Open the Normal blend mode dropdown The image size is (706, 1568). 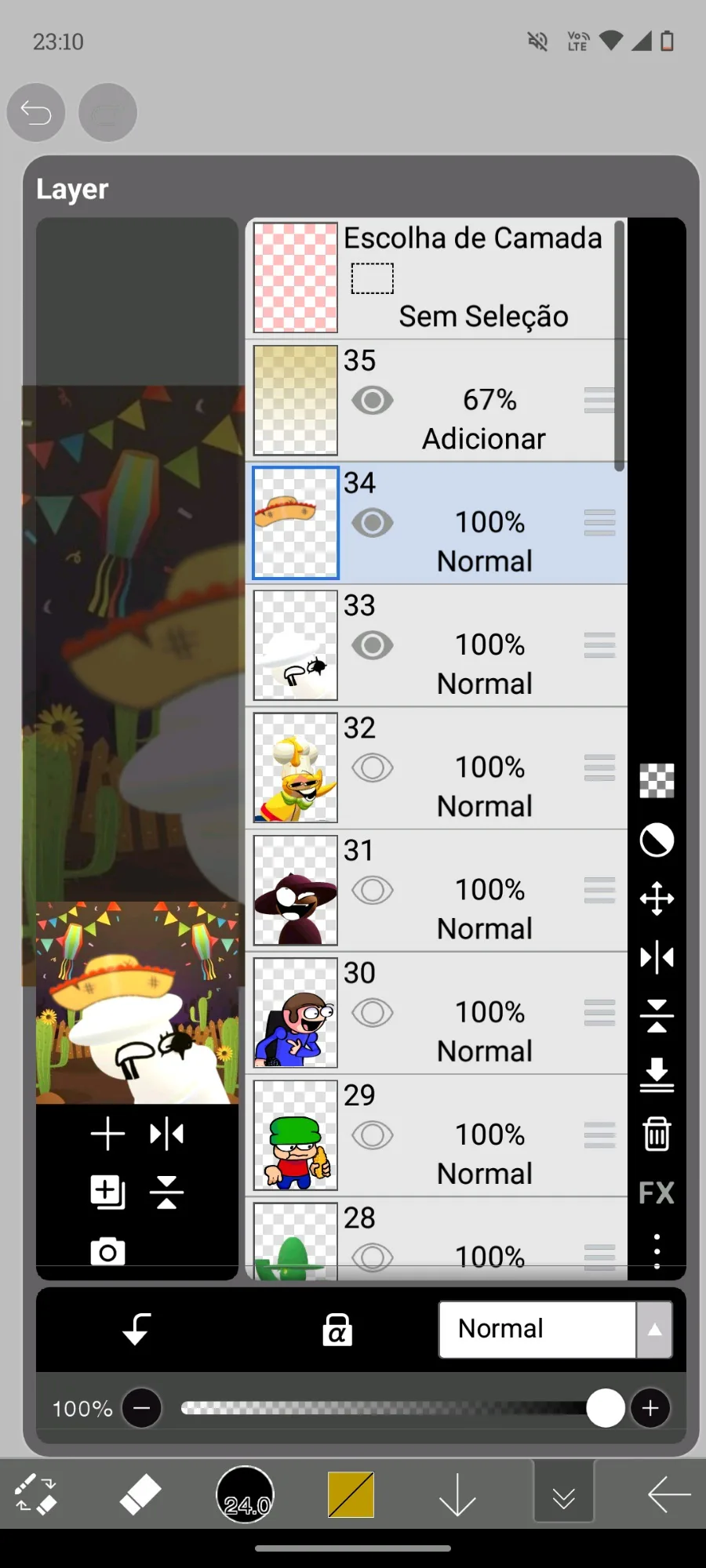[x=555, y=1329]
